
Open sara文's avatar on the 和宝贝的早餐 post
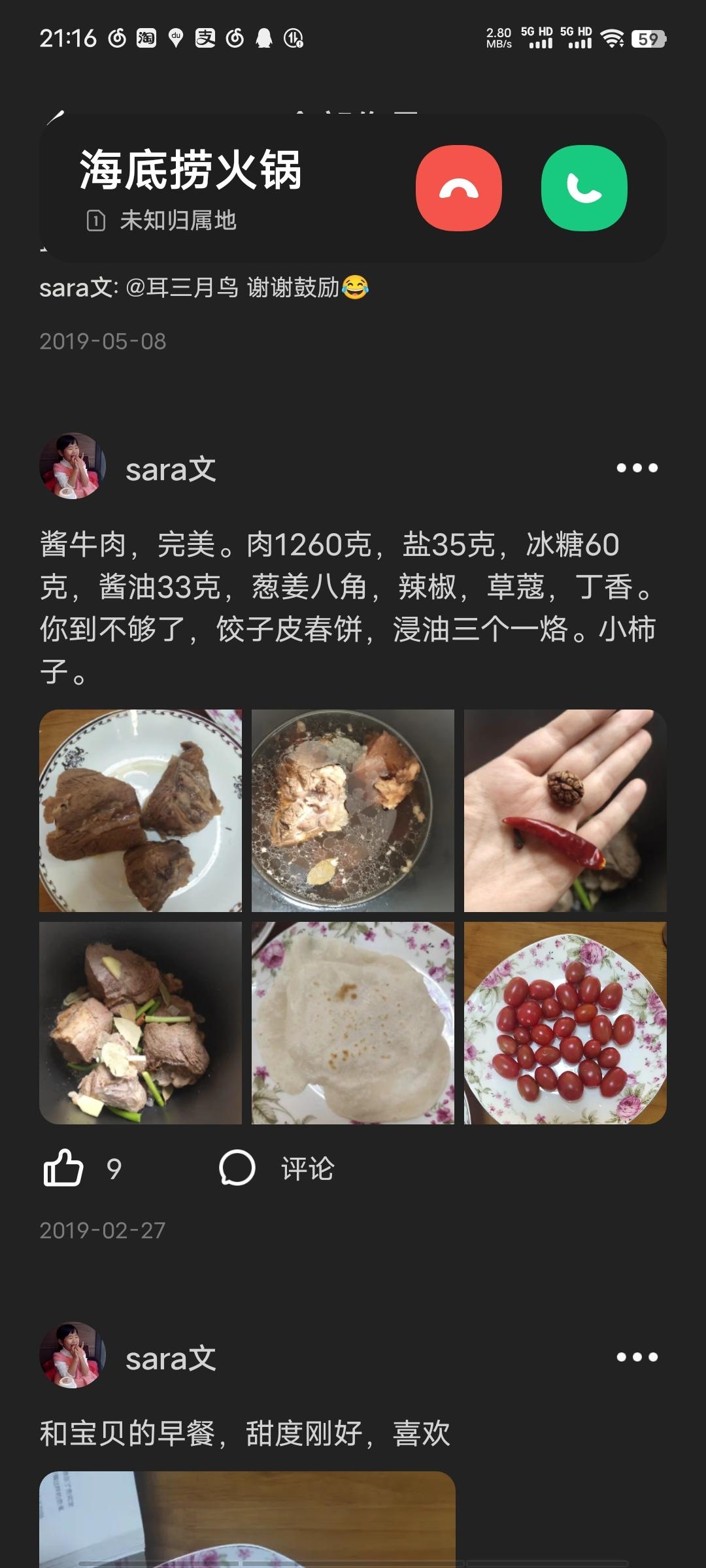coord(73,1356)
